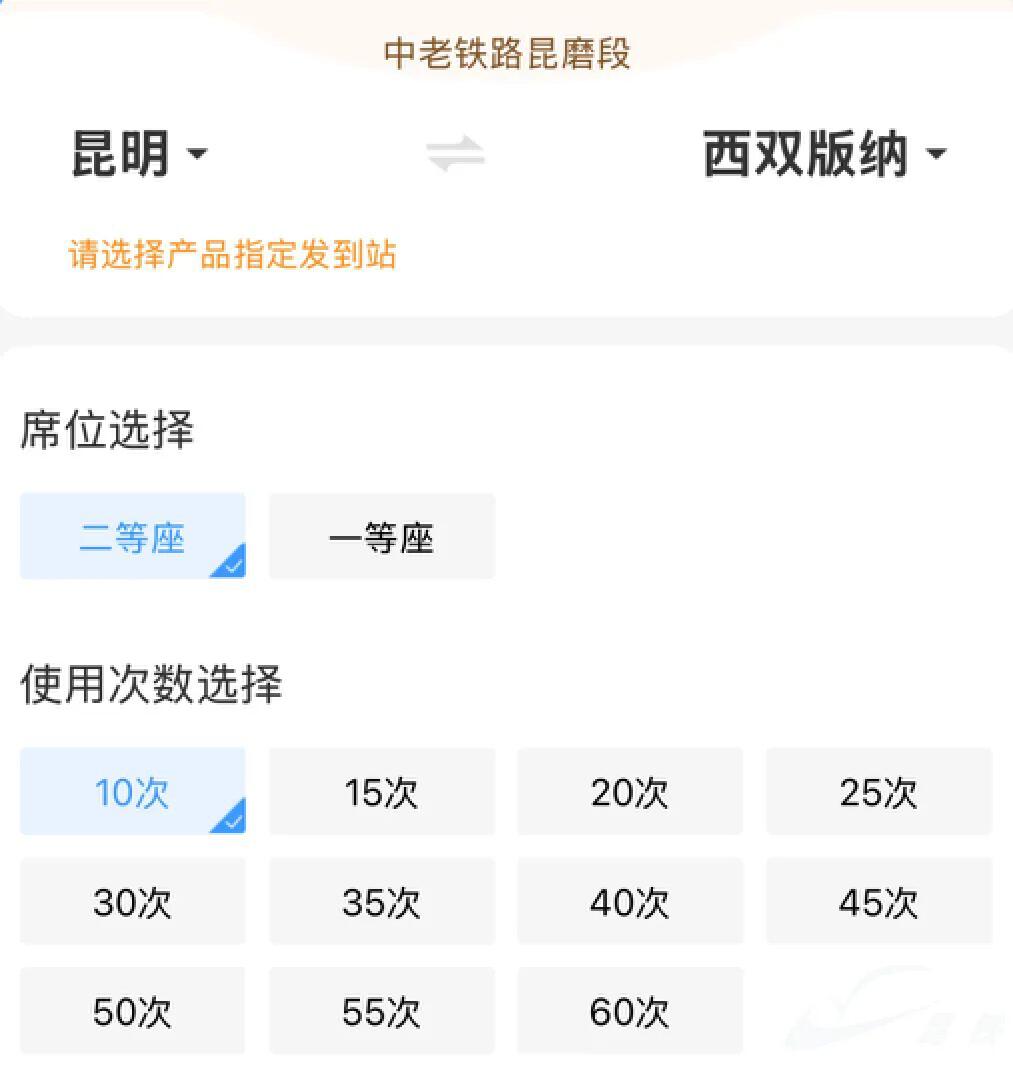Swap departure and arrival stations

pos(455,155)
